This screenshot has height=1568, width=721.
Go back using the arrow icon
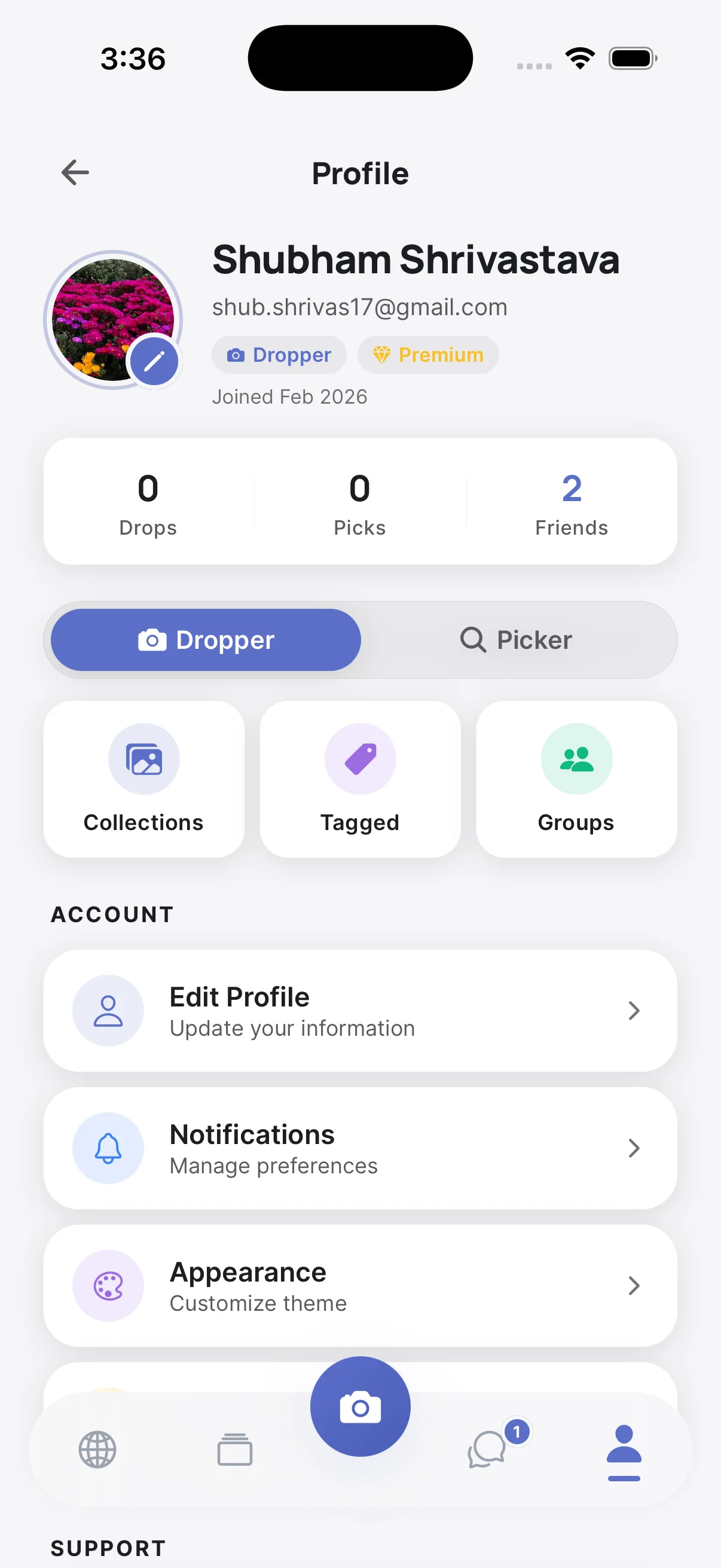click(x=75, y=173)
